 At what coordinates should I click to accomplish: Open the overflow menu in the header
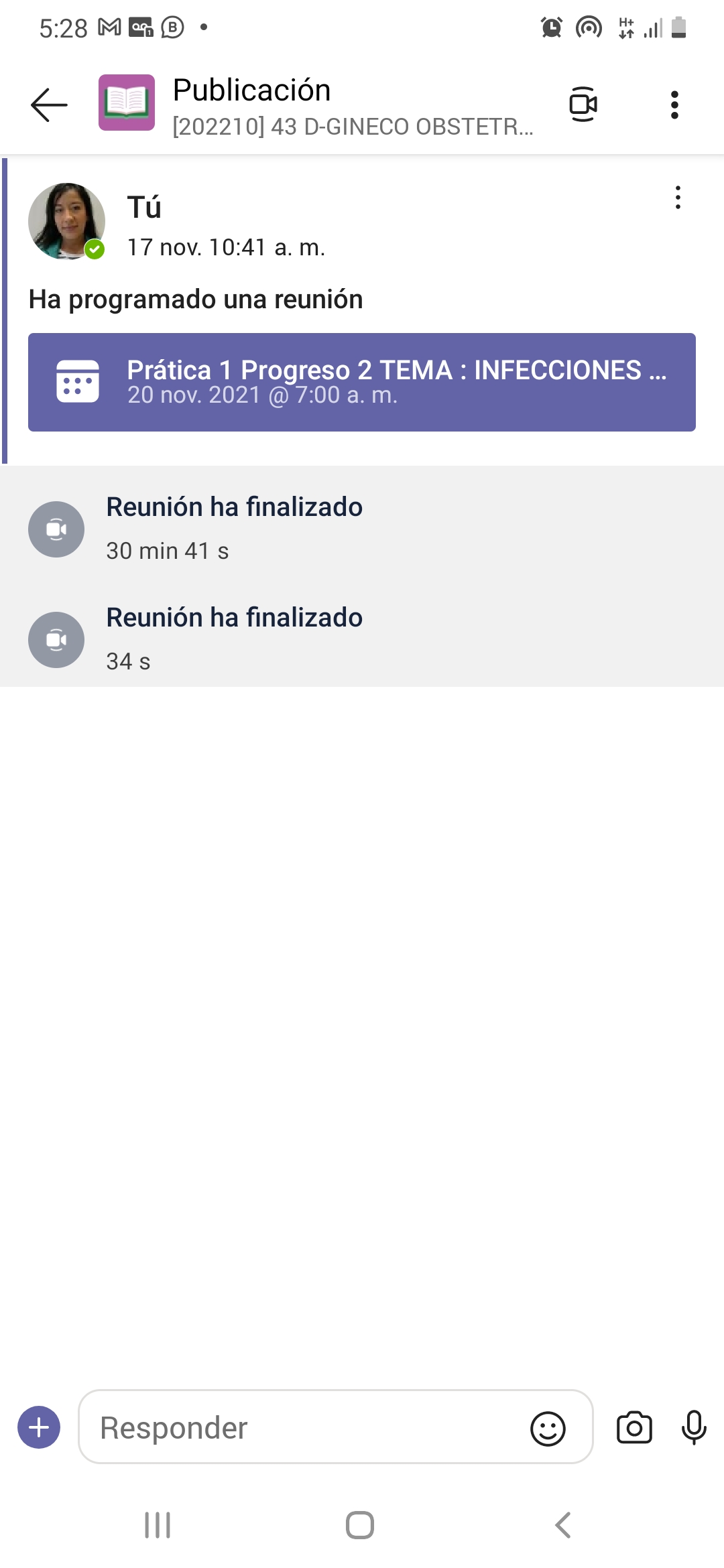coord(674,105)
